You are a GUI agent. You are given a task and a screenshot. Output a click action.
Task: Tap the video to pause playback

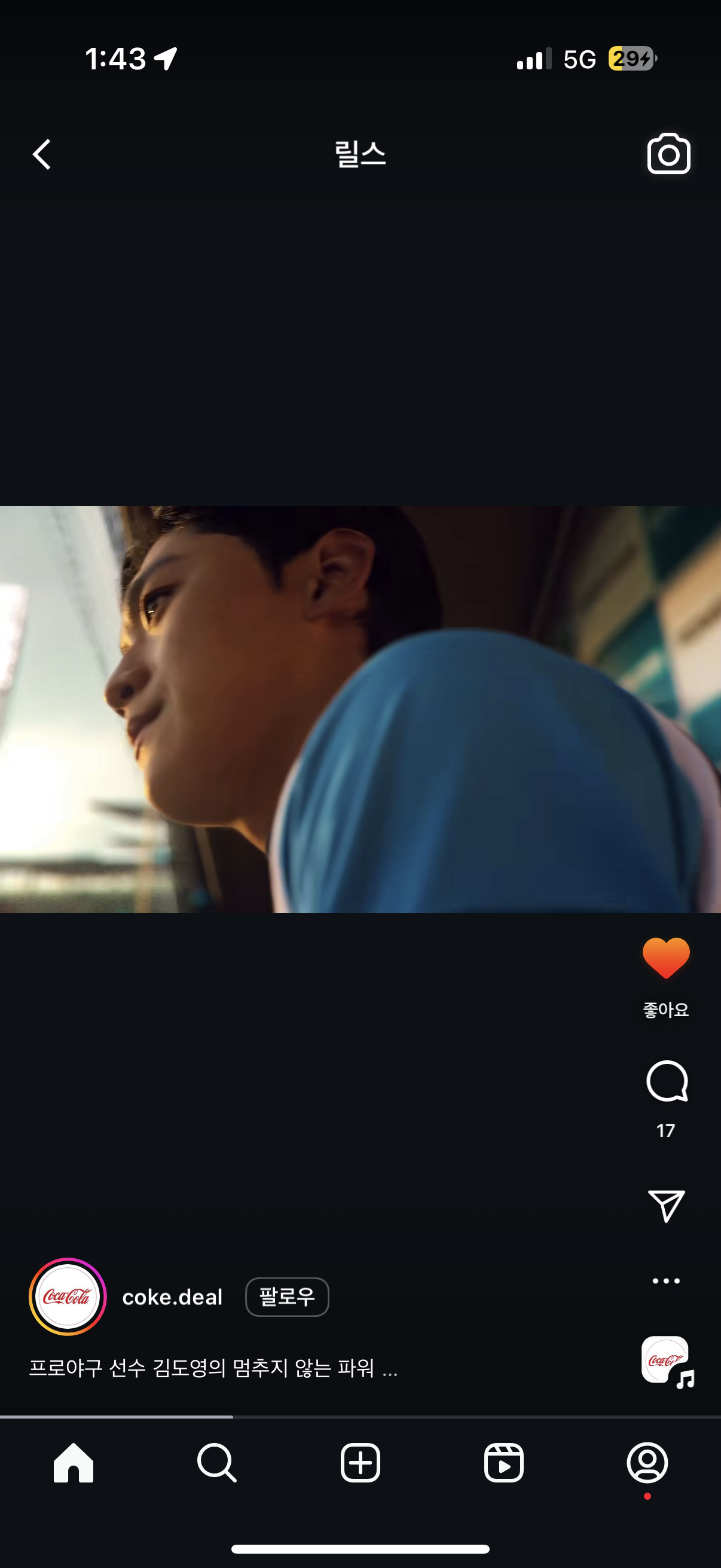(360, 709)
